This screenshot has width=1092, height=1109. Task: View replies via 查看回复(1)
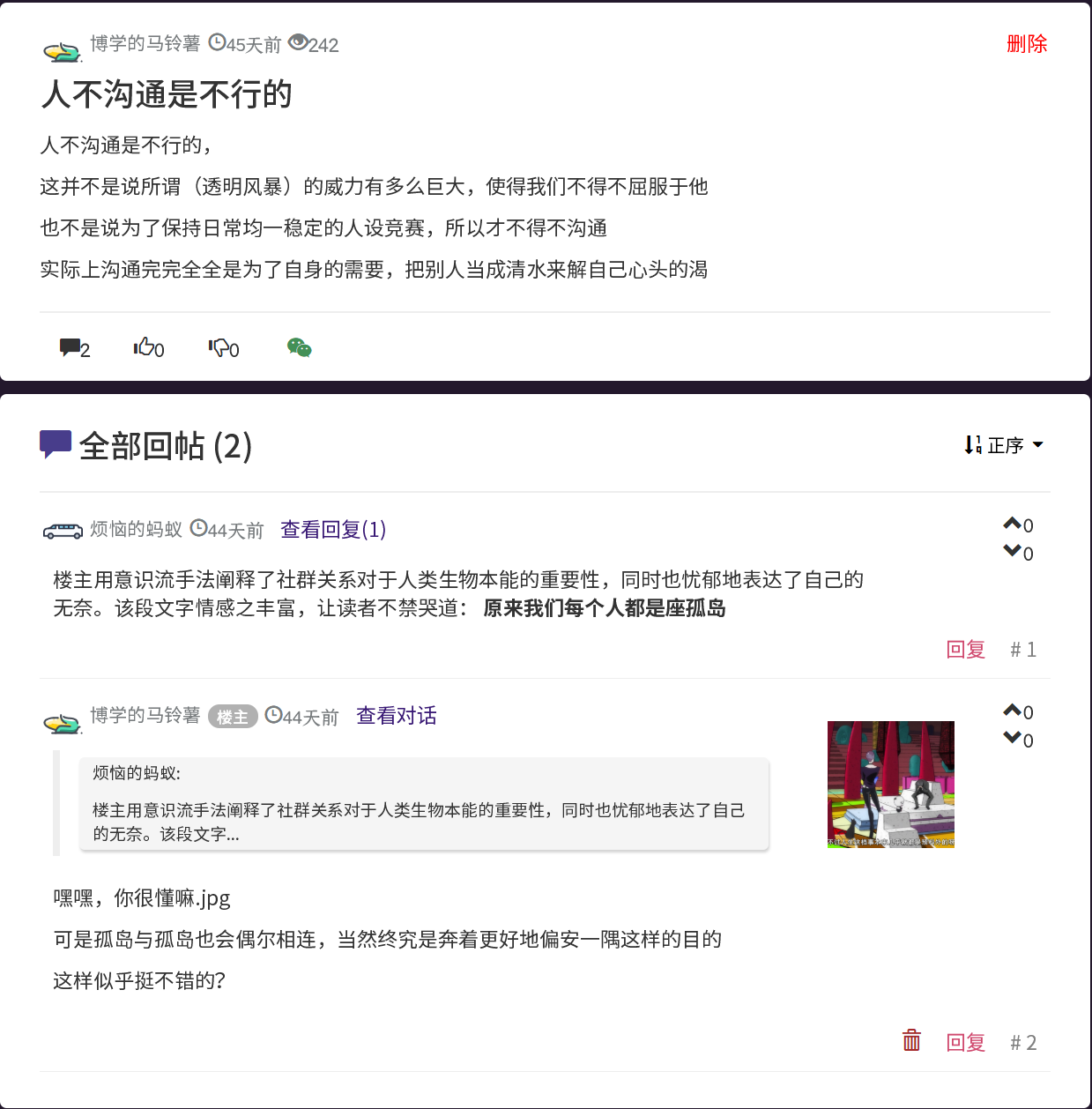click(332, 530)
